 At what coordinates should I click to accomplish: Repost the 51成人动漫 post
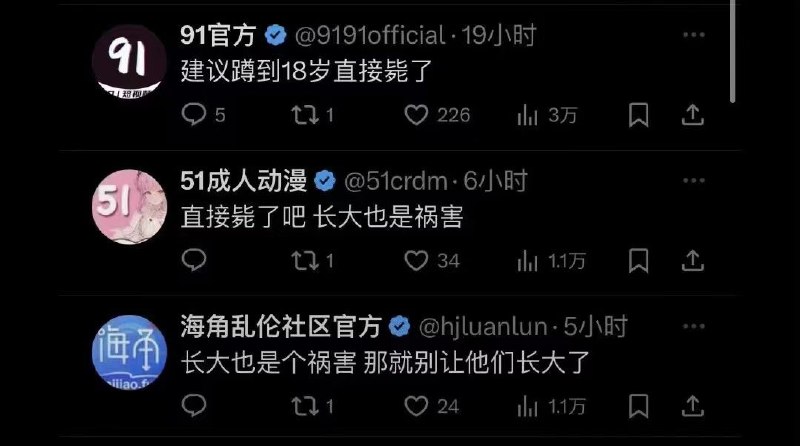pyautogui.click(x=305, y=261)
